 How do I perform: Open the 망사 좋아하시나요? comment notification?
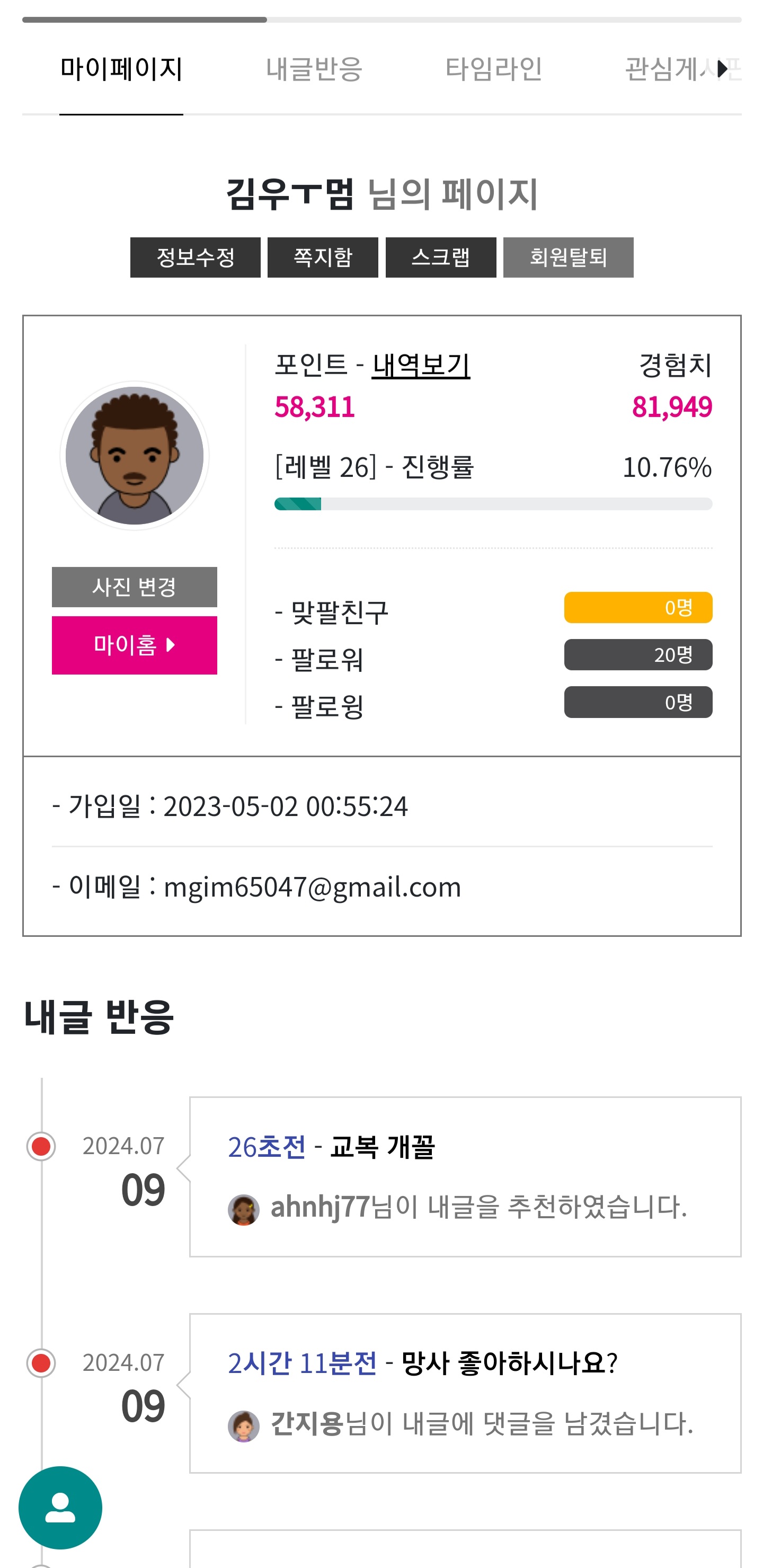465,1393
